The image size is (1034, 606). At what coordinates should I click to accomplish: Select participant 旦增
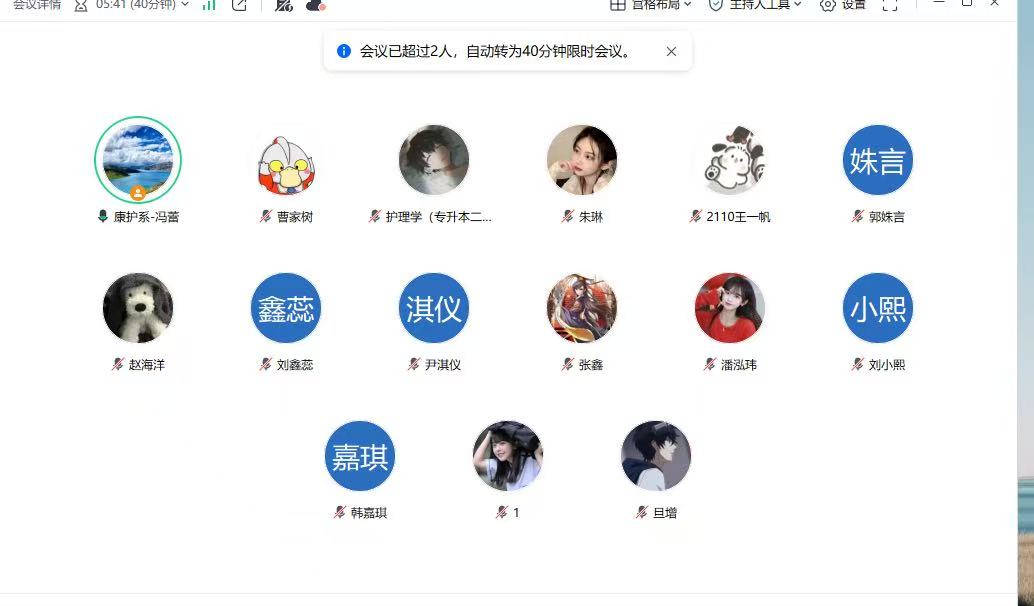tap(656, 456)
